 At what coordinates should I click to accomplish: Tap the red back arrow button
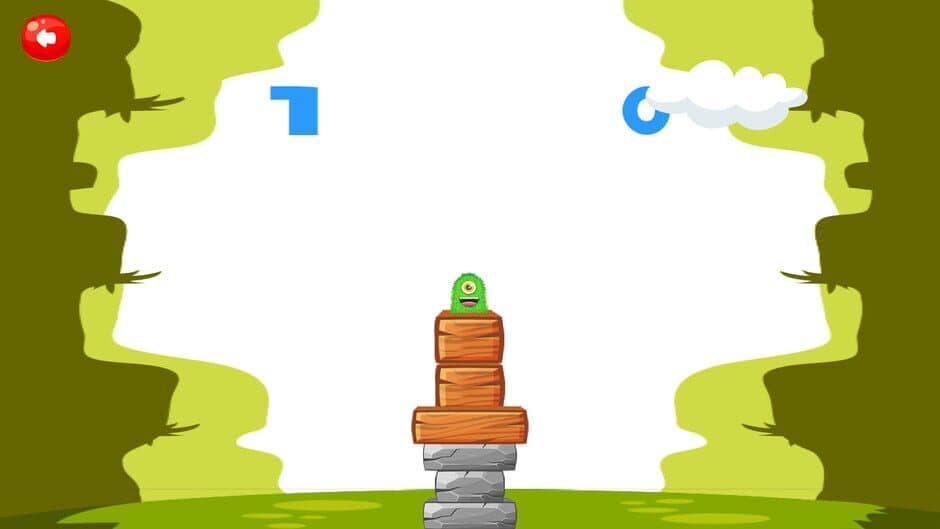(46, 38)
